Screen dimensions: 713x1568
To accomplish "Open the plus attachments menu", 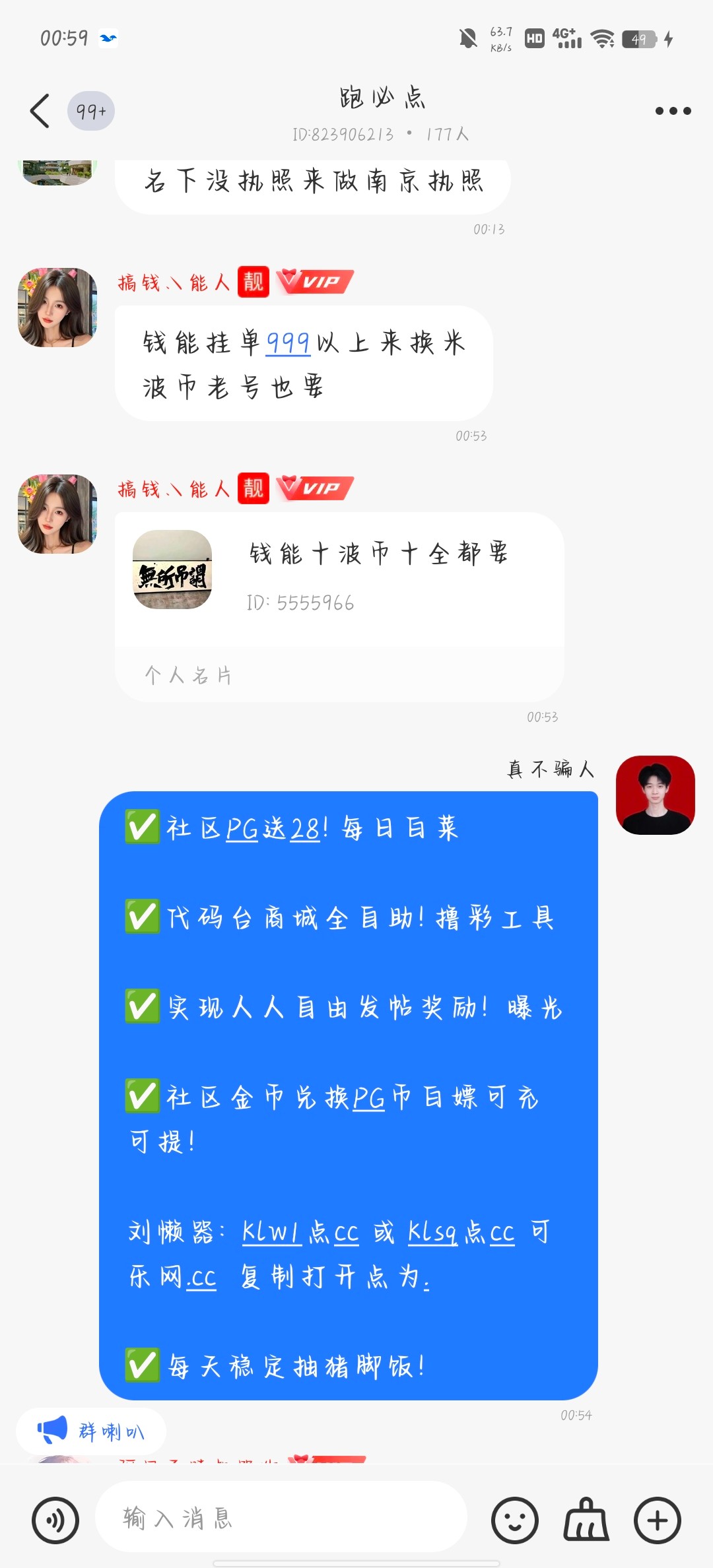I will coord(657,1520).
